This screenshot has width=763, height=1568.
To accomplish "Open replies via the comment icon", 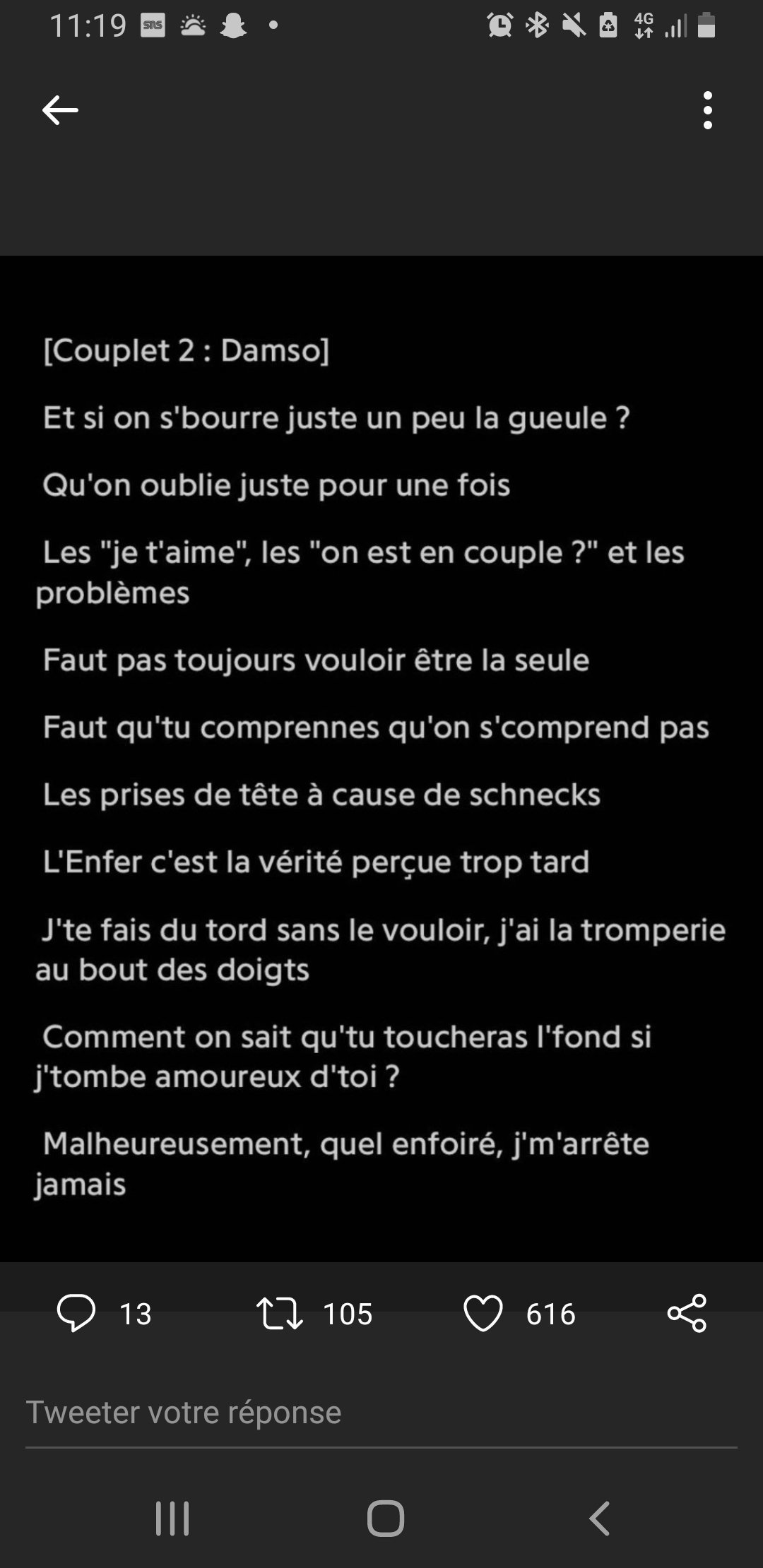I will pos(76,1313).
